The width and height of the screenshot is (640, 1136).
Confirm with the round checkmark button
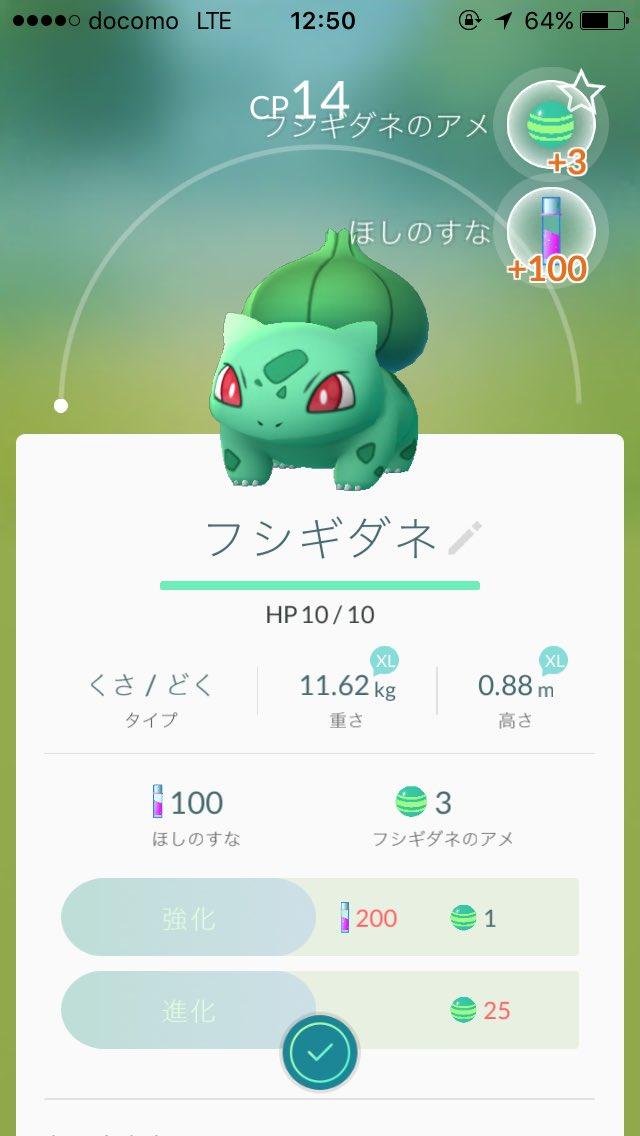point(320,1052)
